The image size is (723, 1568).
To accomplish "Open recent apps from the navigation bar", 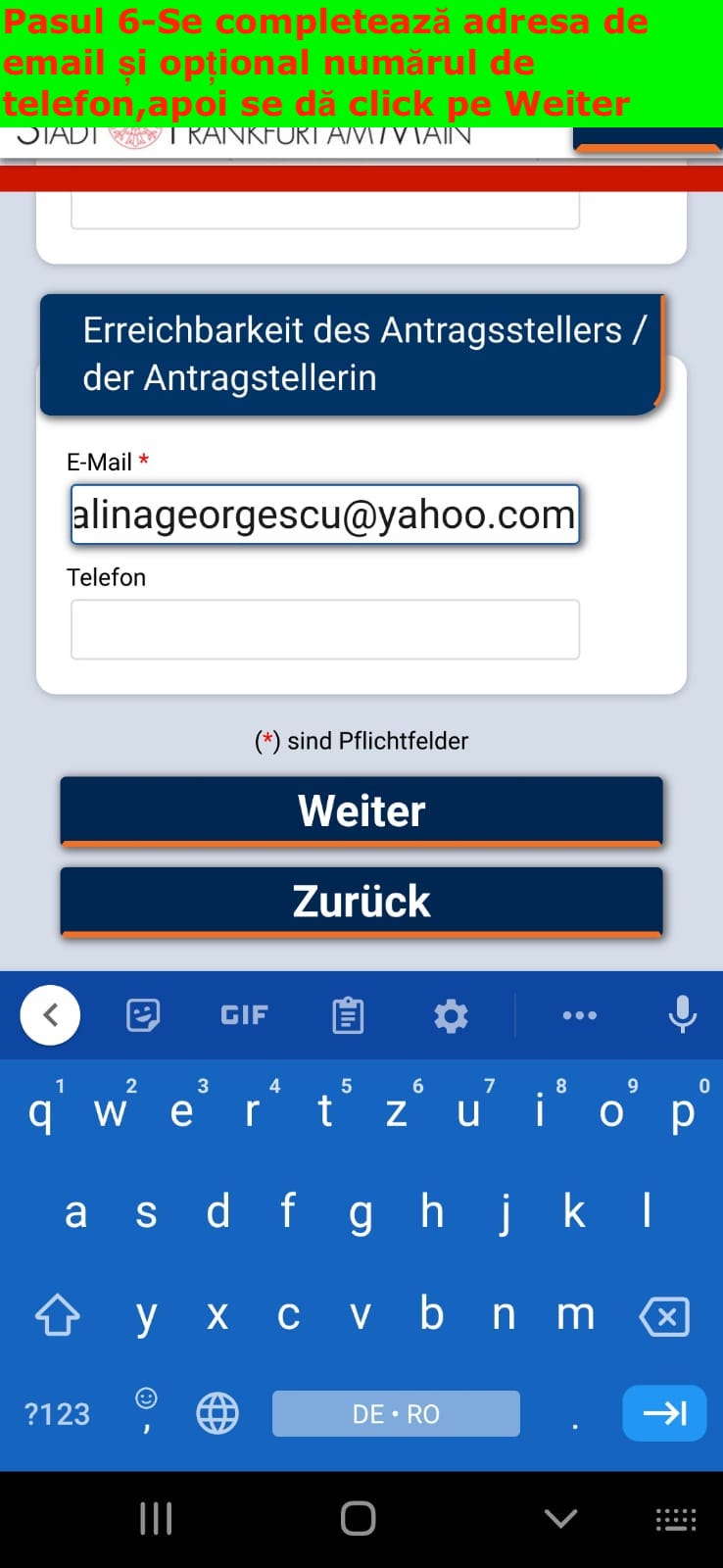I will click(x=156, y=1519).
